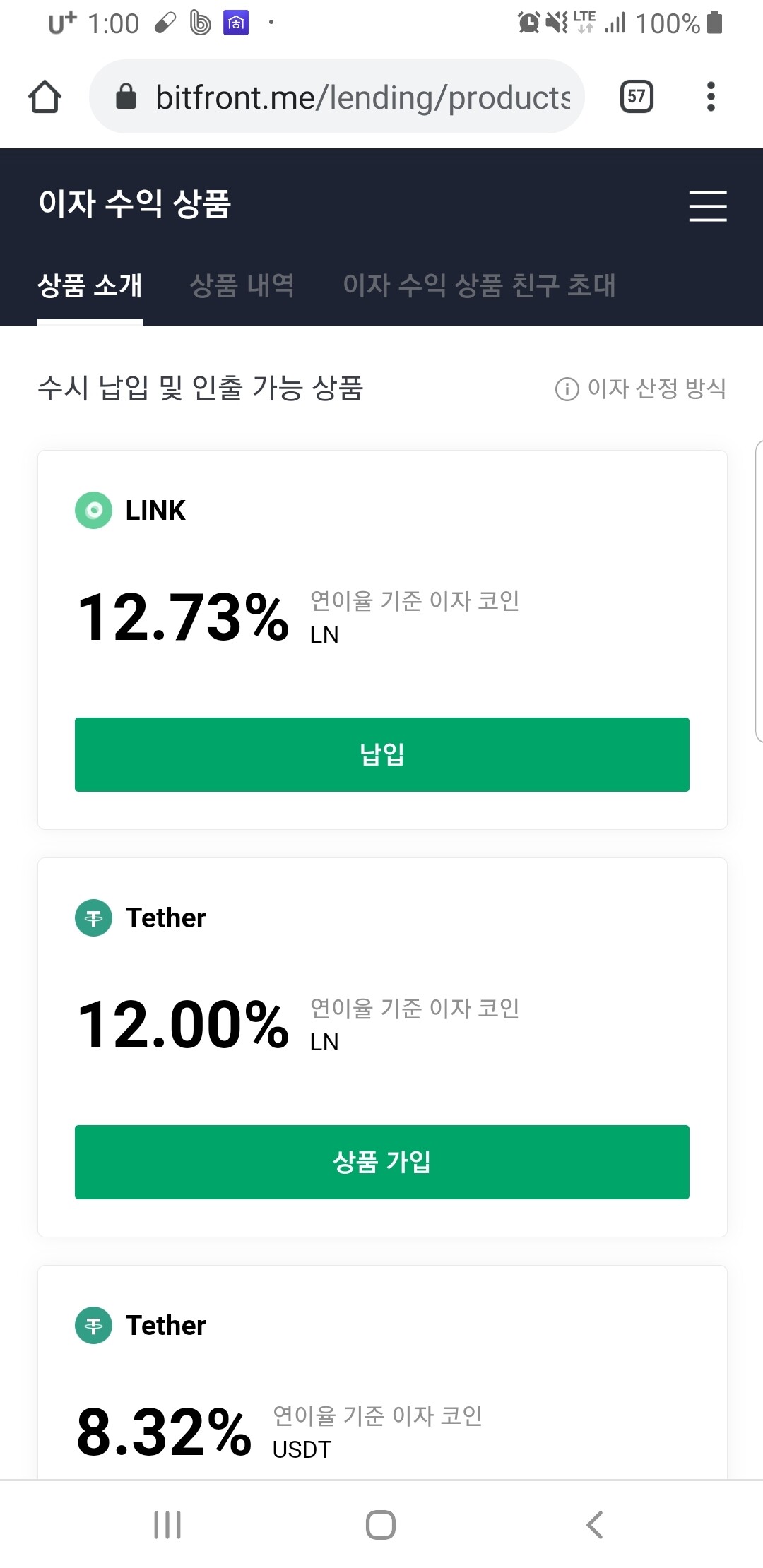The width and height of the screenshot is (763, 1568).
Task: Tap the Tether coin icon with LN interest
Action: pyautogui.click(x=93, y=917)
